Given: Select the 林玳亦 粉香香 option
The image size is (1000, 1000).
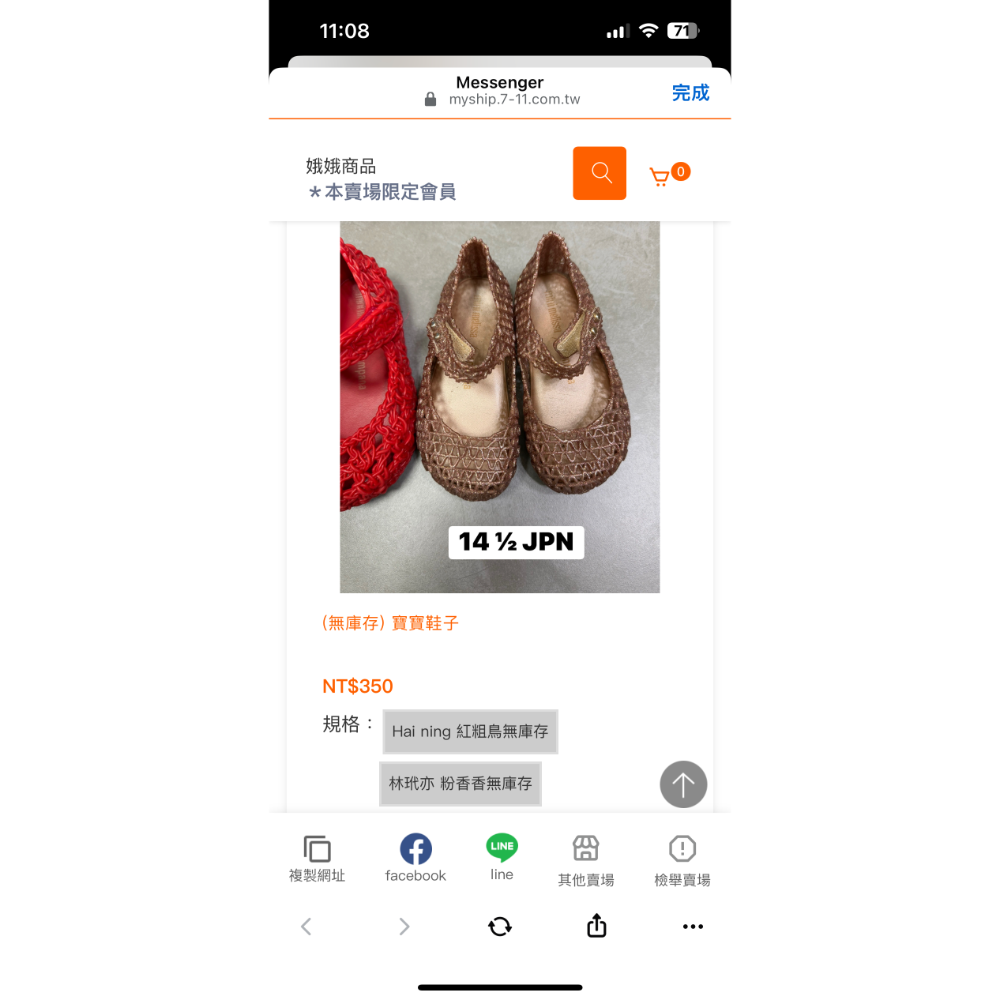Looking at the screenshot, I should coord(460,784).
